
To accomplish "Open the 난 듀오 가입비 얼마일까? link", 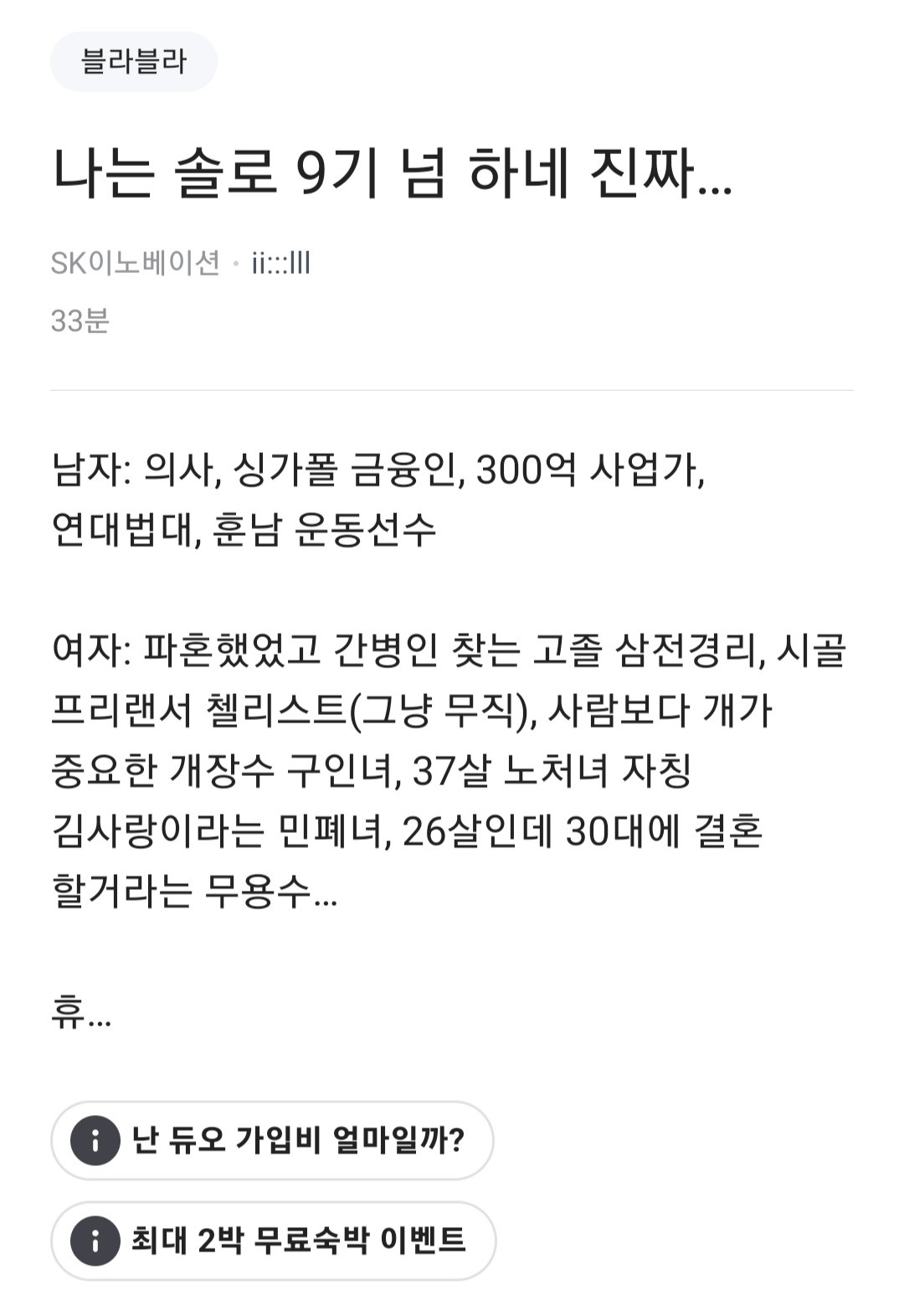I will click(x=272, y=1140).
